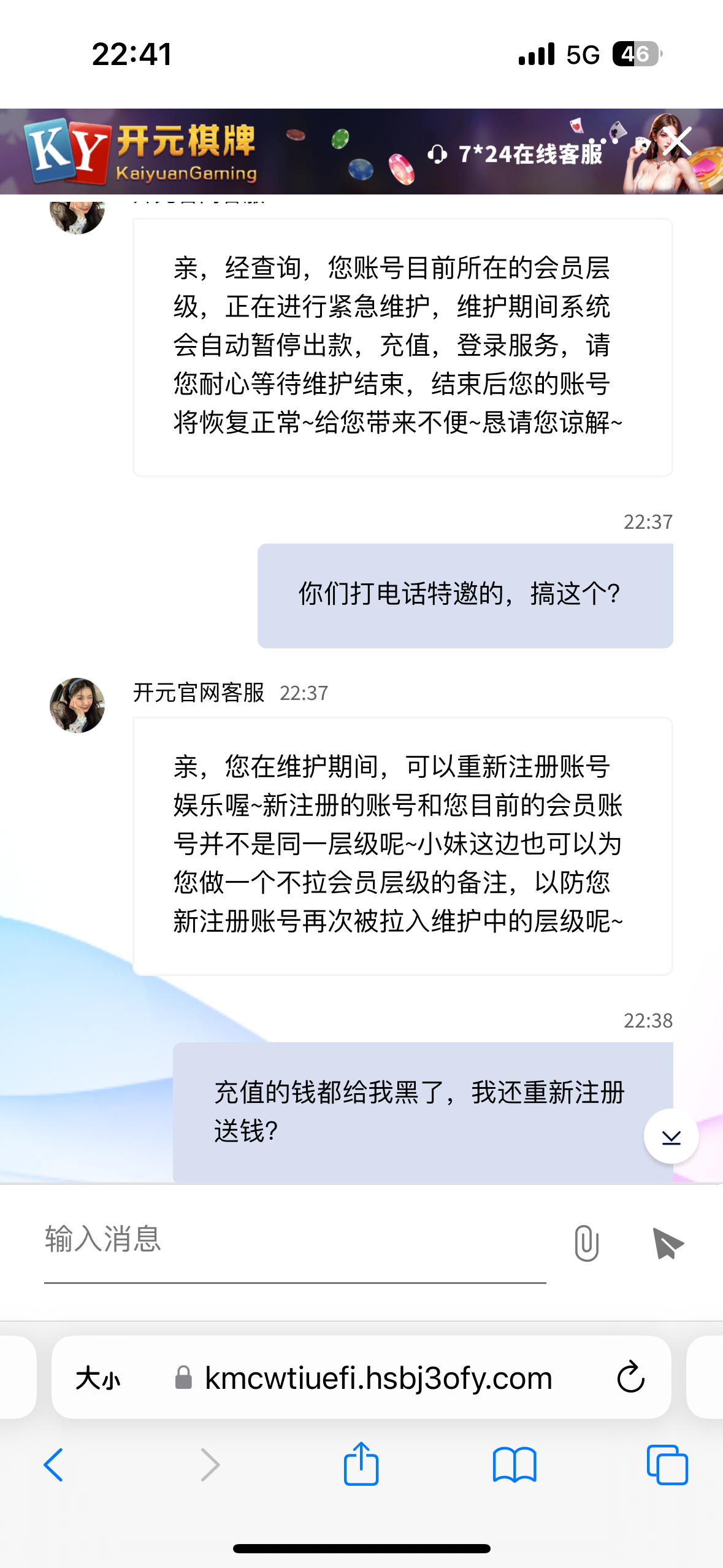Viewport: 723px width, 1568px height.
Task: Send the message with the arrow icon
Action: coord(667,1243)
